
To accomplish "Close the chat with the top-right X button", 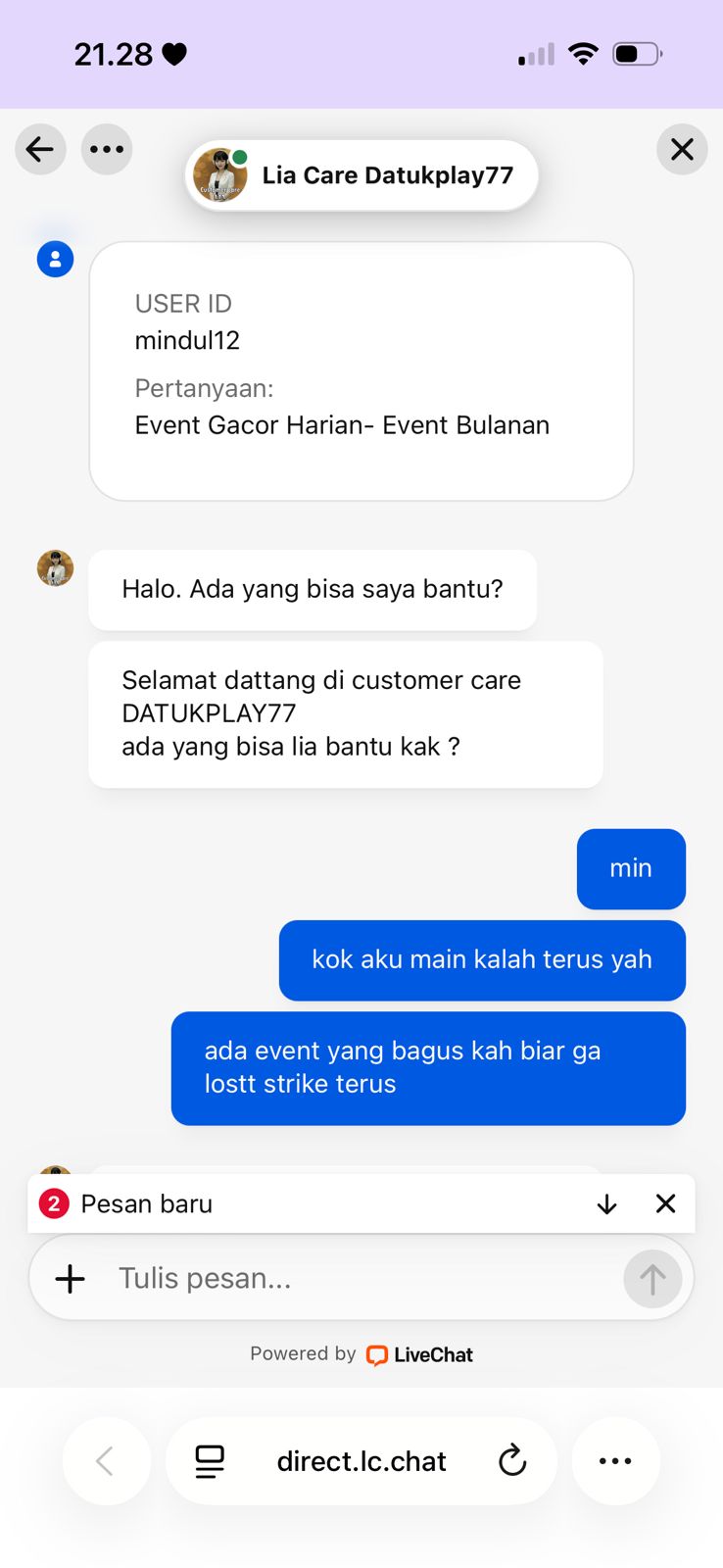I will pos(682,149).
